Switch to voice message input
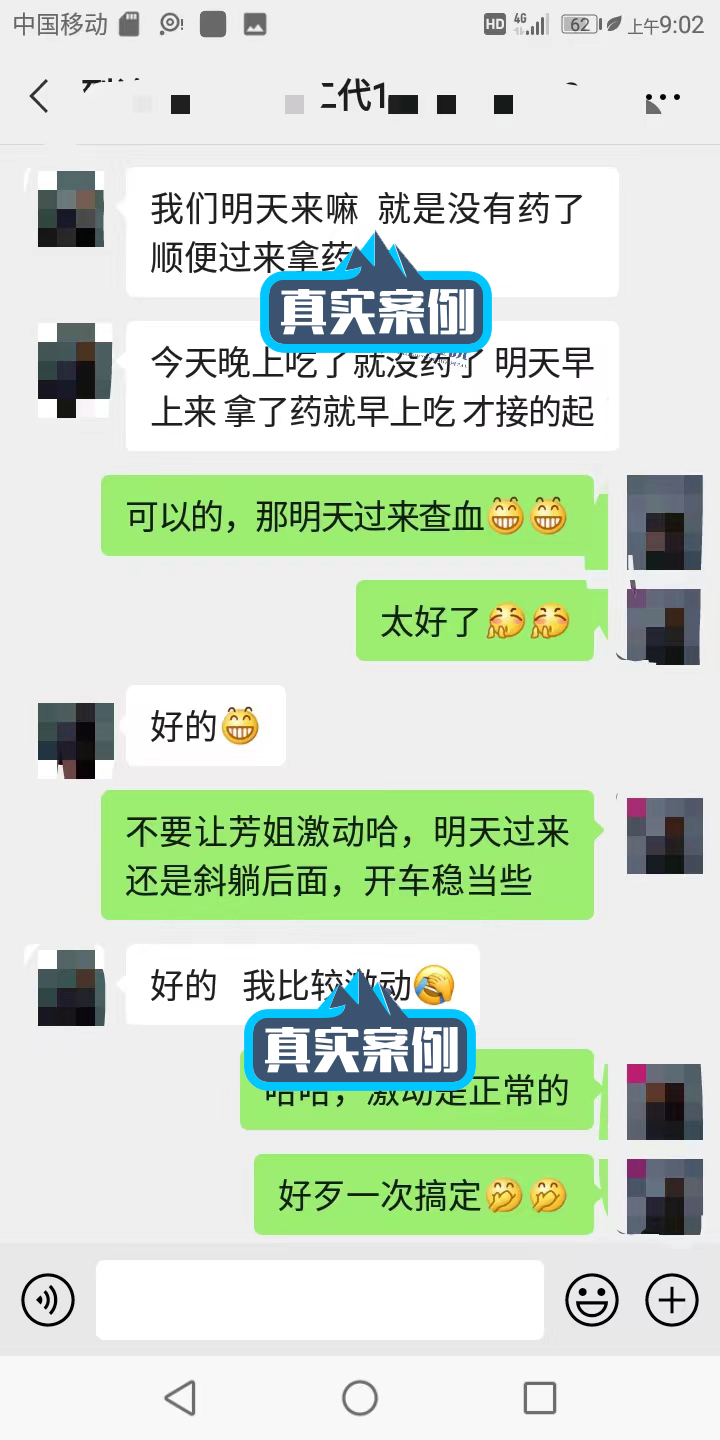Viewport: 720px width, 1440px height. coord(48,1300)
